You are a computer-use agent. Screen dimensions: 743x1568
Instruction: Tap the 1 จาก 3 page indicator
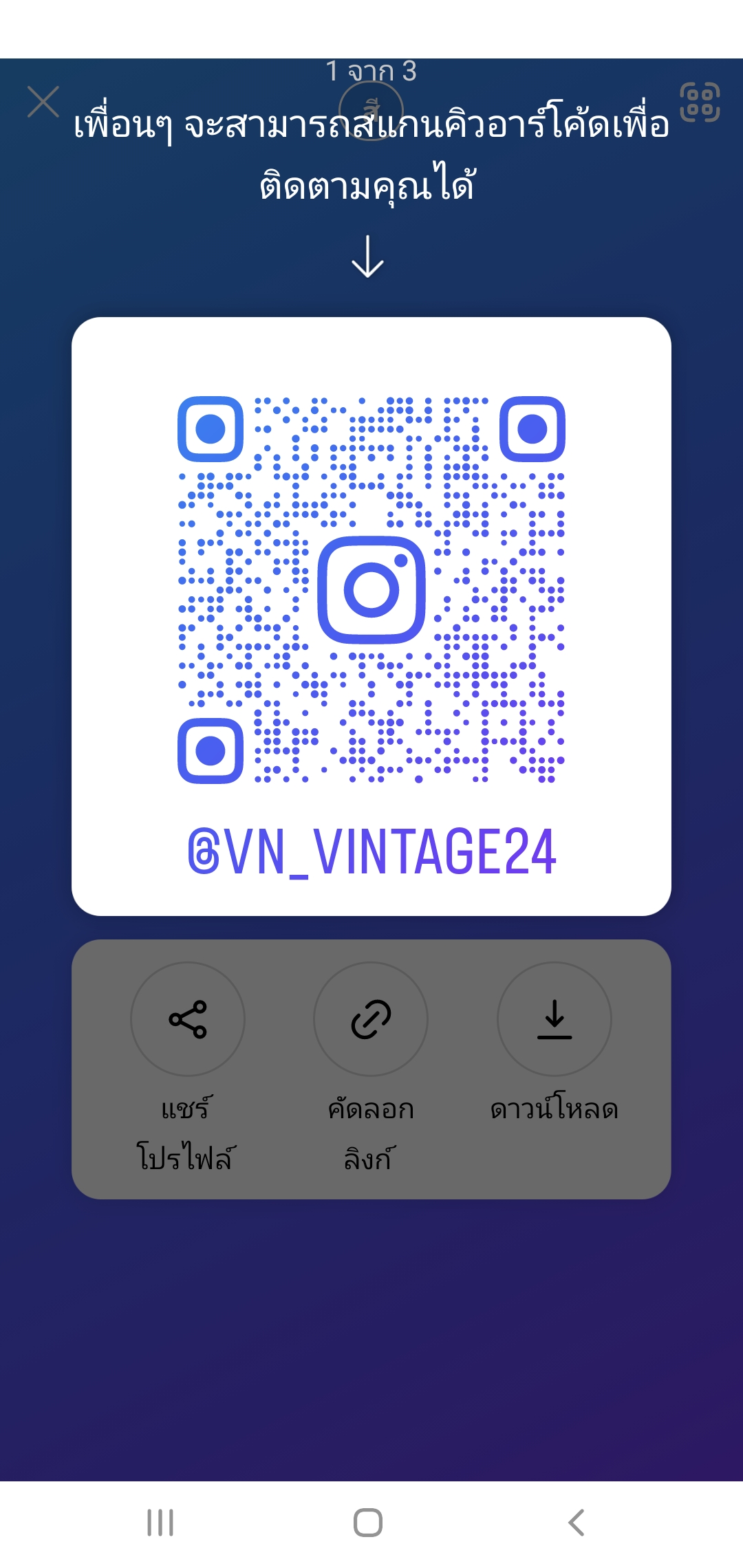371,69
